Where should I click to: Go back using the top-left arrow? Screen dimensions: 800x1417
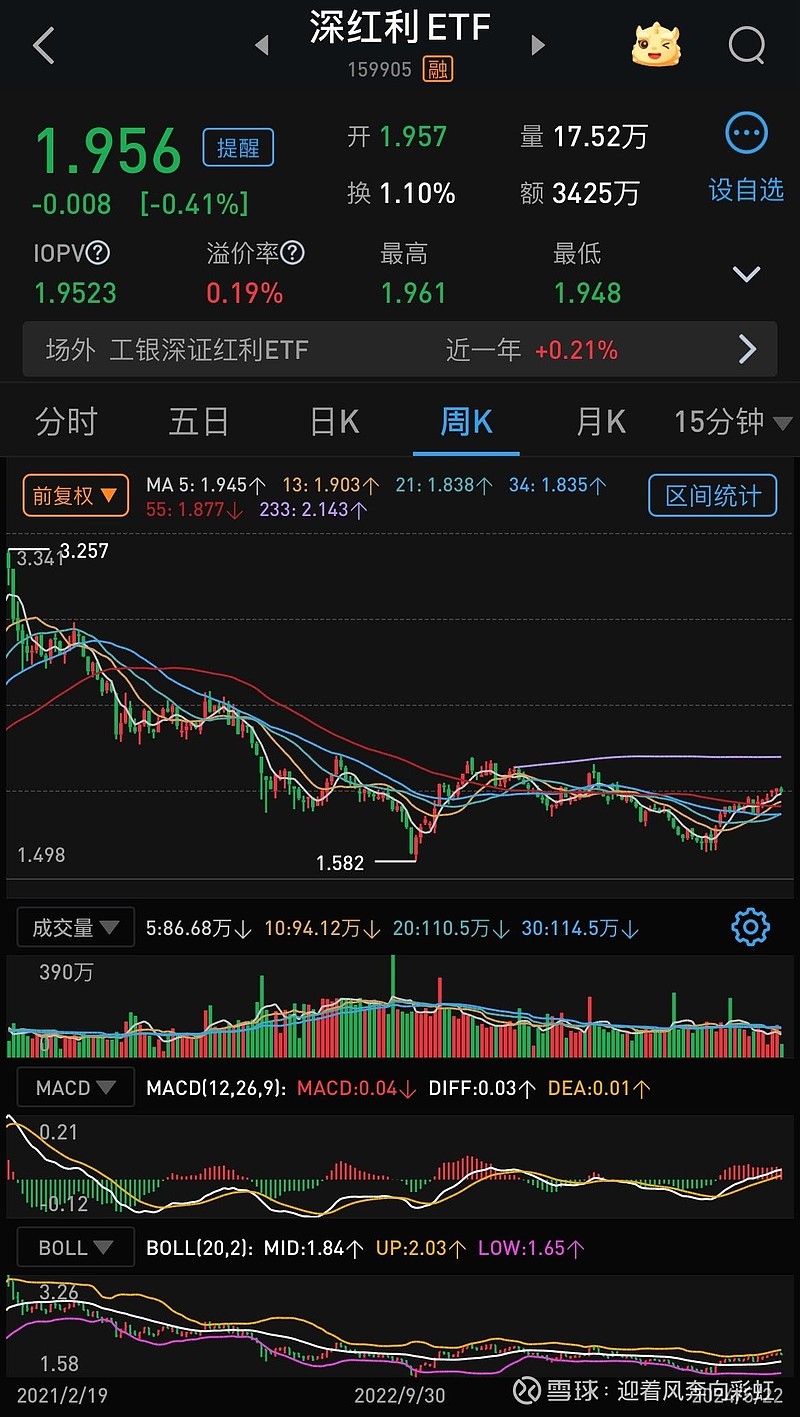click(x=44, y=46)
